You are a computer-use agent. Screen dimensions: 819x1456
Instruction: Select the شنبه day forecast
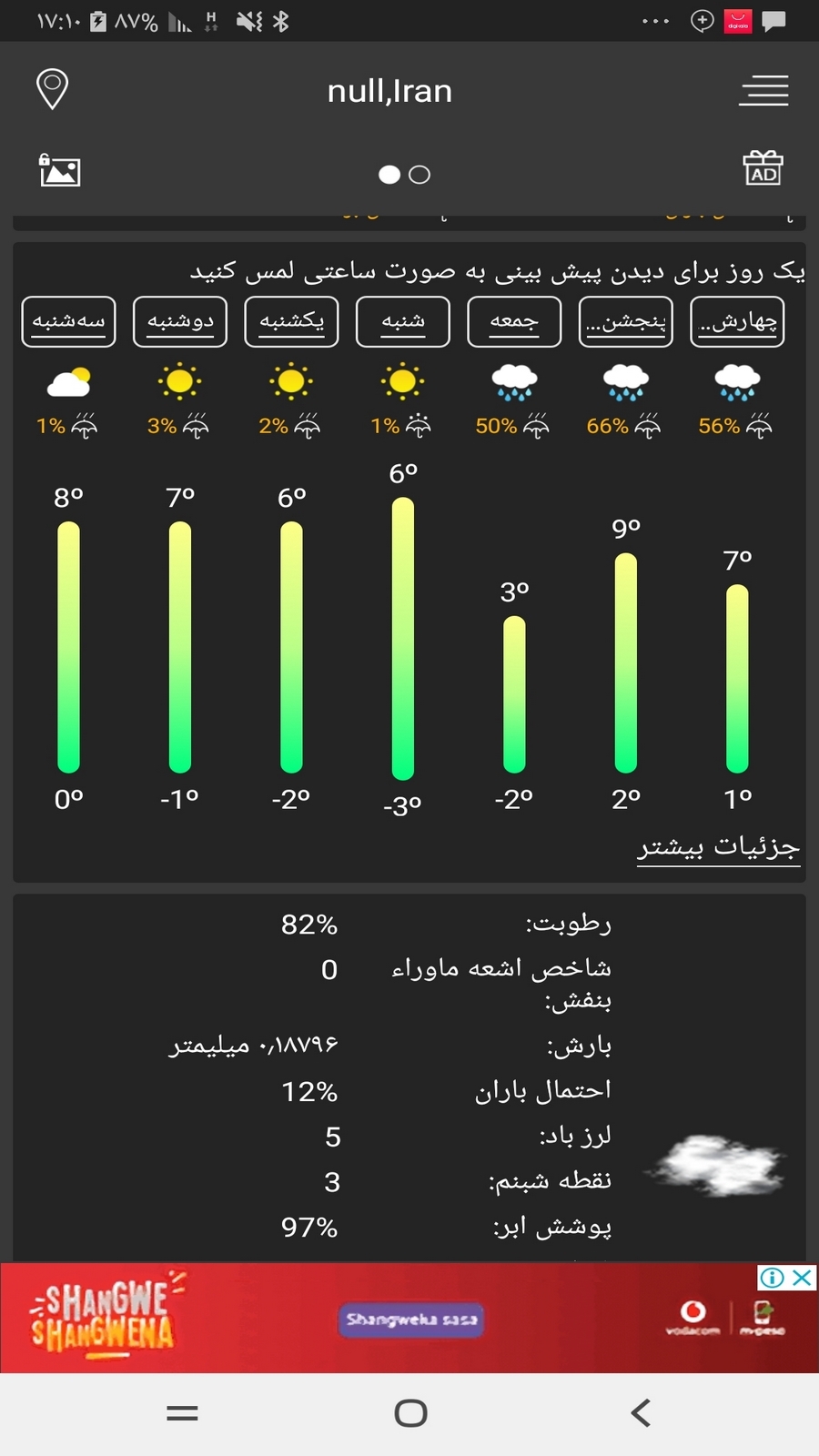(x=403, y=321)
